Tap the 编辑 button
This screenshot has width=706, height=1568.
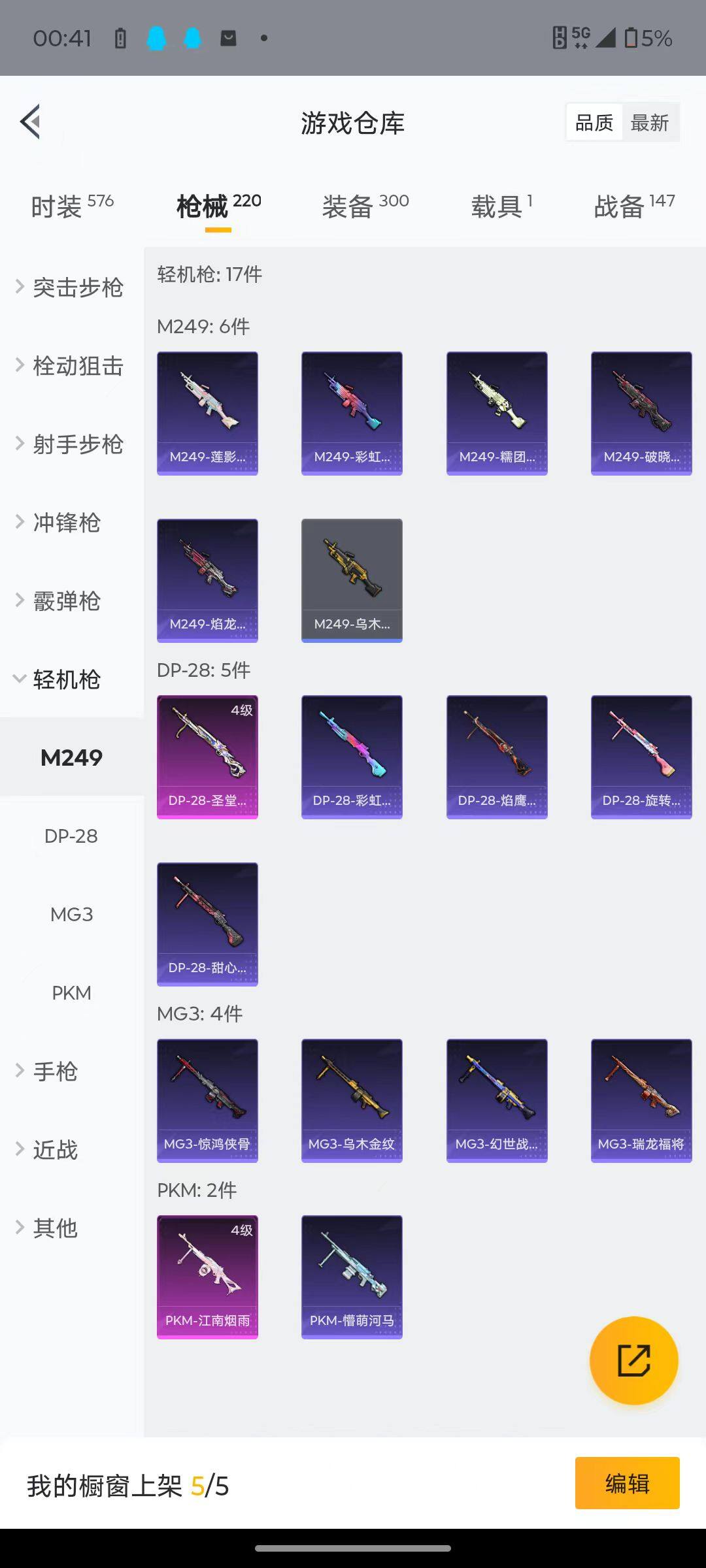tap(627, 1483)
